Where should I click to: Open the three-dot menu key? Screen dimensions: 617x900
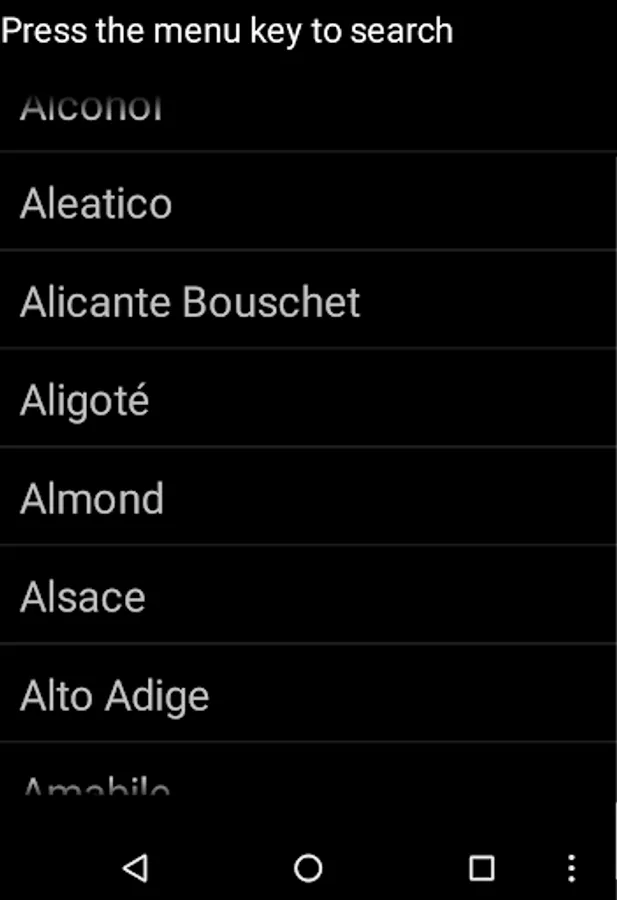coord(571,867)
